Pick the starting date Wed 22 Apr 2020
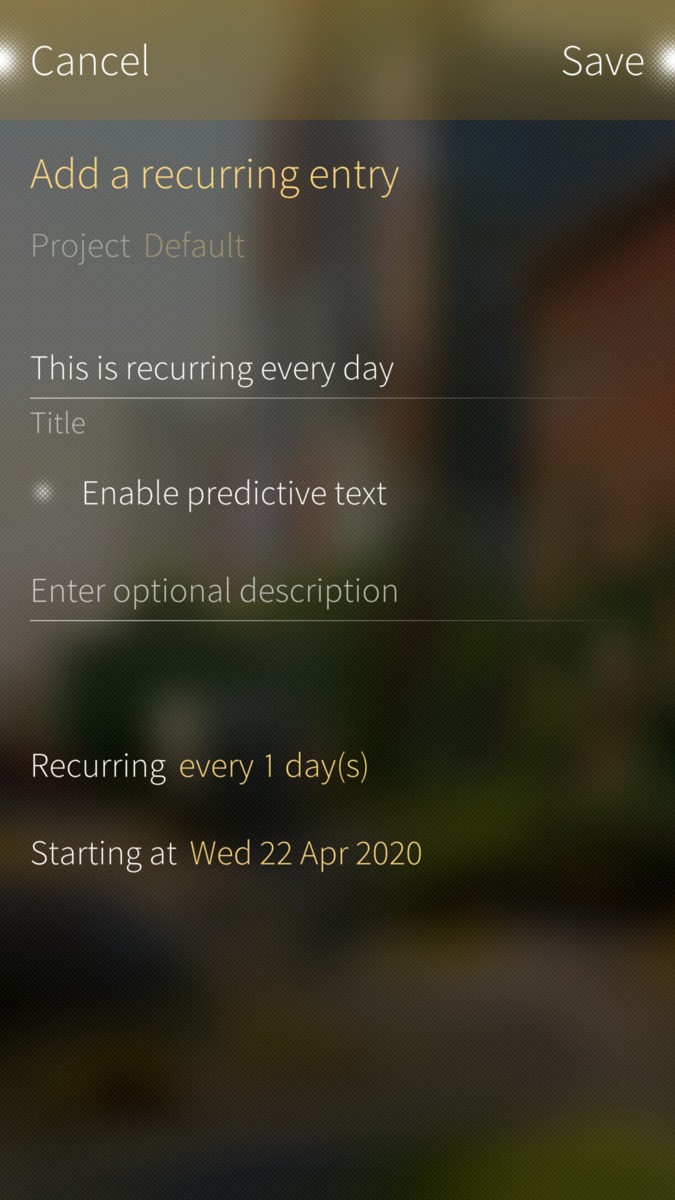Image resolution: width=675 pixels, height=1200 pixels. point(305,853)
